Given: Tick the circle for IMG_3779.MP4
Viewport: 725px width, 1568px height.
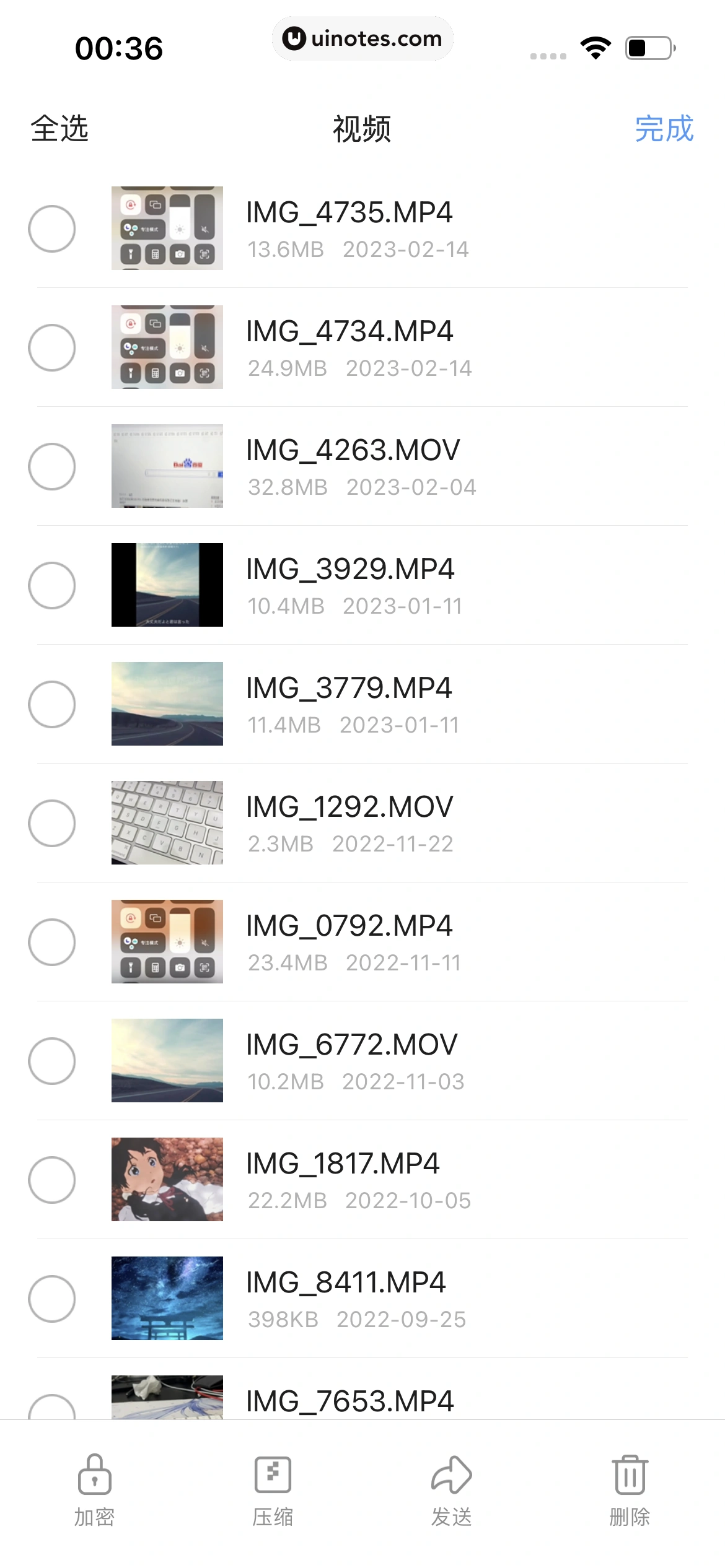Looking at the screenshot, I should click(52, 705).
